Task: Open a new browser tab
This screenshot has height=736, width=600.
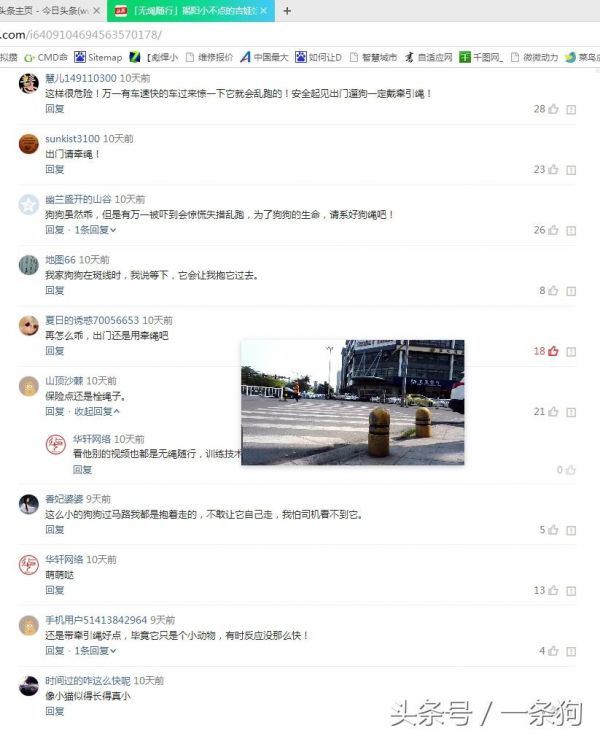Action: click(287, 11)
